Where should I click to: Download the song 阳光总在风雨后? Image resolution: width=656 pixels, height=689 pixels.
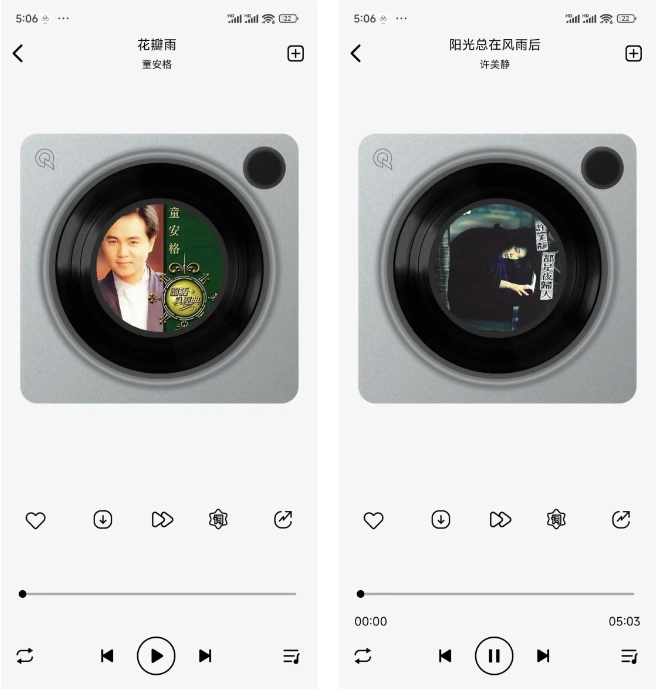click(x=440, y=520)
